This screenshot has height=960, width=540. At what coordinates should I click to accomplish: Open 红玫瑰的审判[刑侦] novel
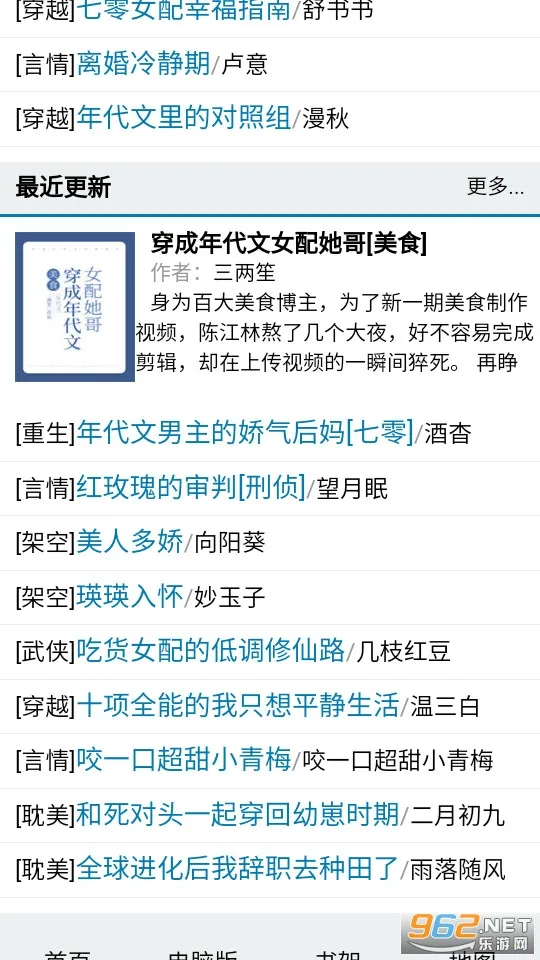tap(191, 488)
